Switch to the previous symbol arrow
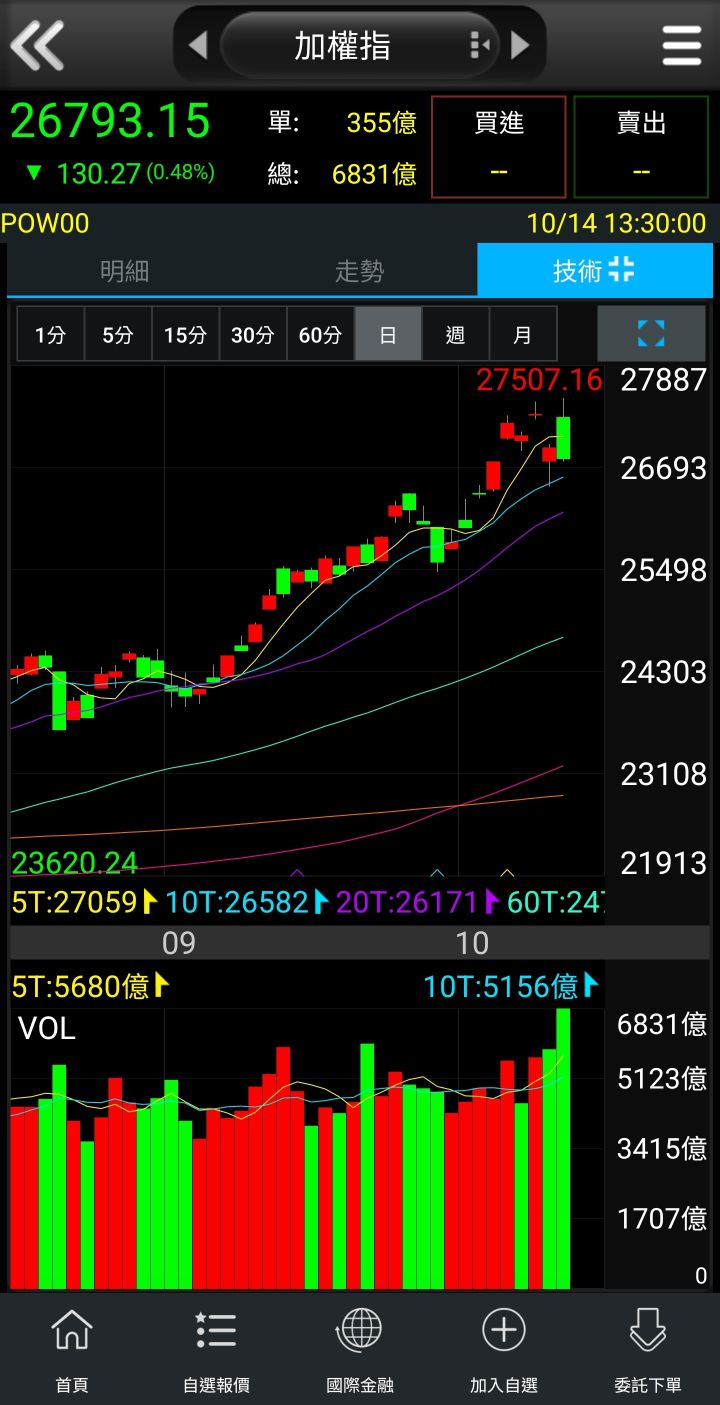The height and width of the screenshot is (1405, 720). [198, 45]
